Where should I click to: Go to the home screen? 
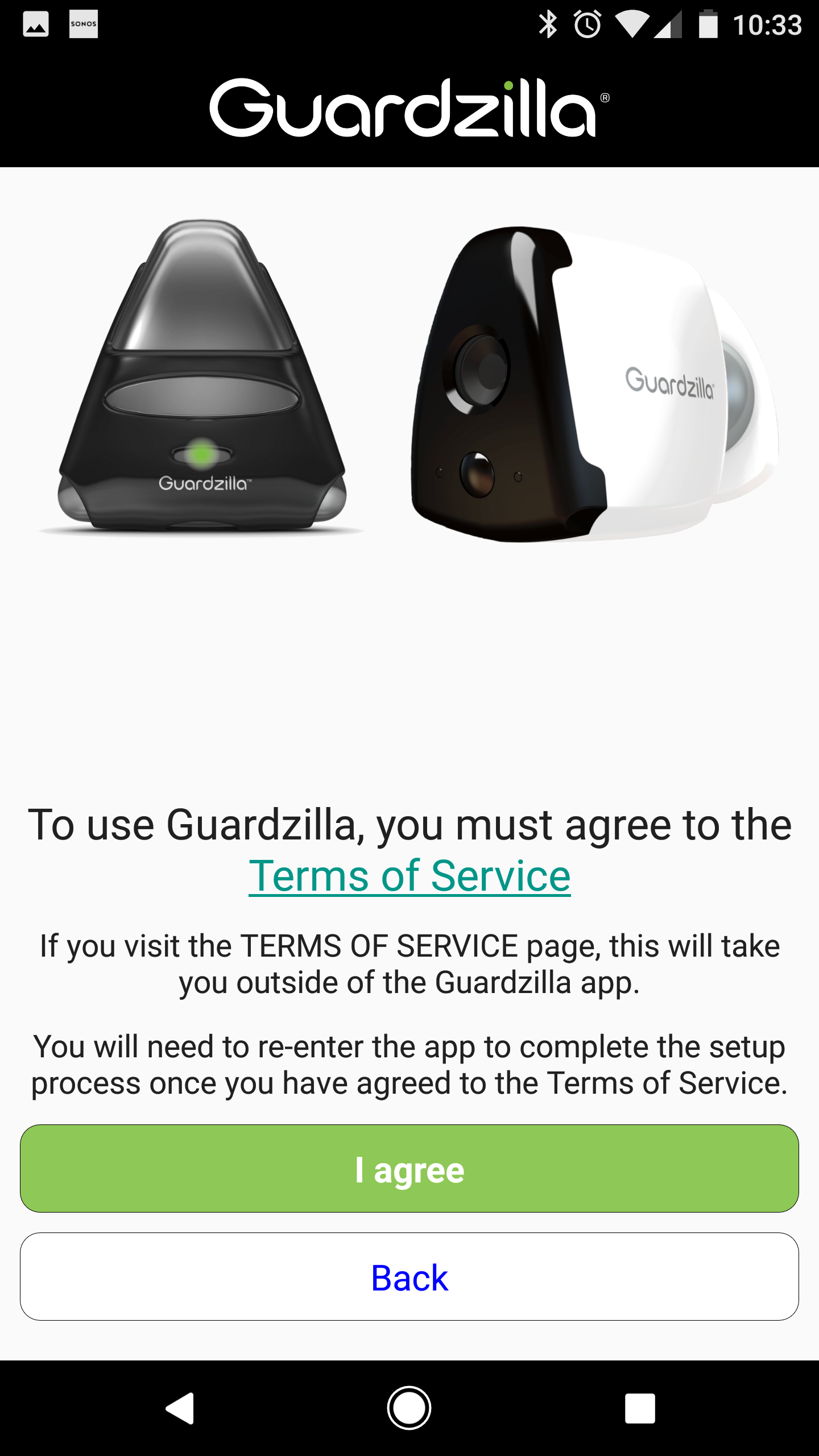pyautogui.click(x=409, y=1408)
